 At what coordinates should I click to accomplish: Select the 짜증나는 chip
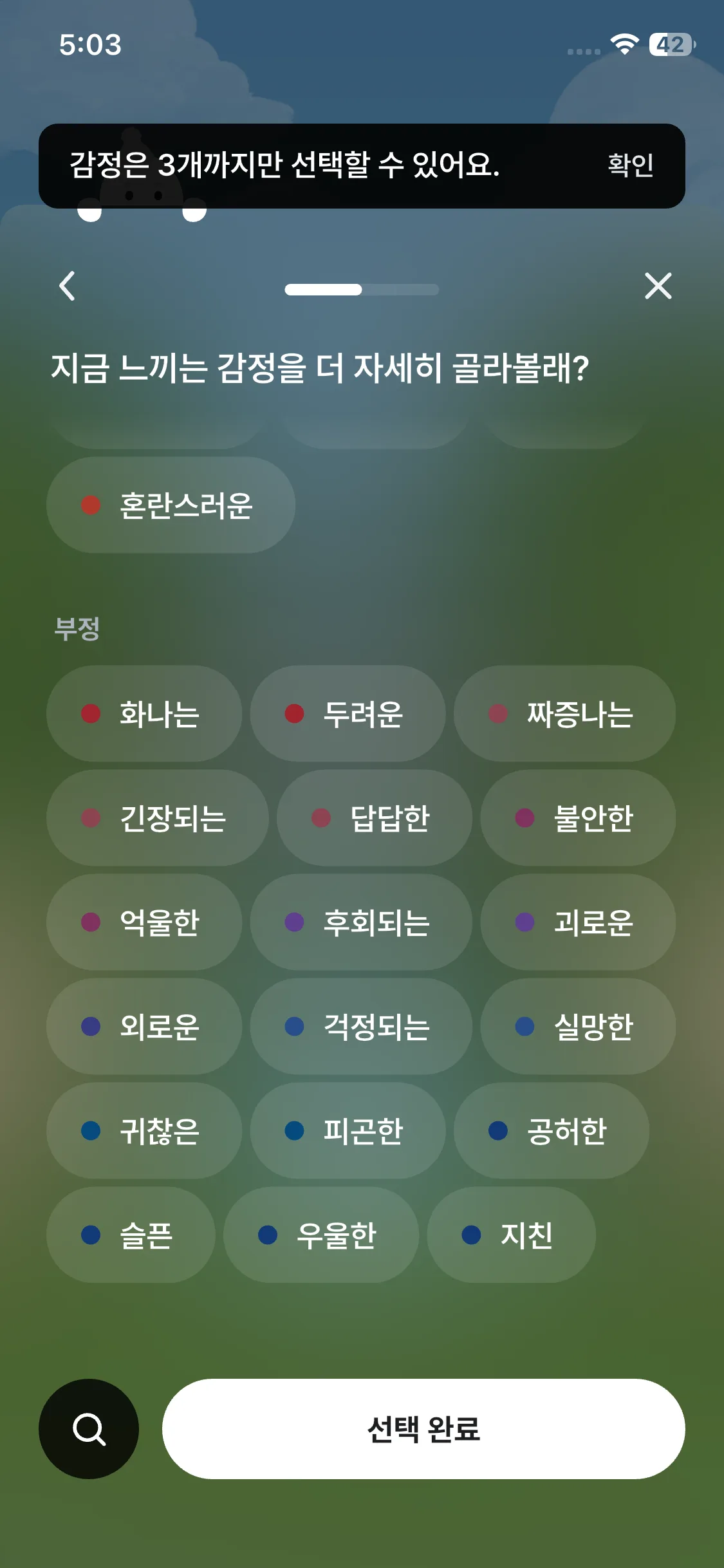[x=564, y=714]
